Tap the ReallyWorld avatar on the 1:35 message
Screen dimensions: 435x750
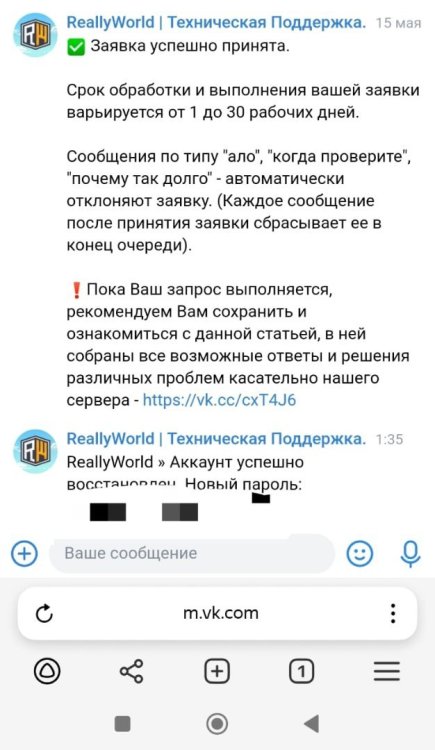coord(35,452)
